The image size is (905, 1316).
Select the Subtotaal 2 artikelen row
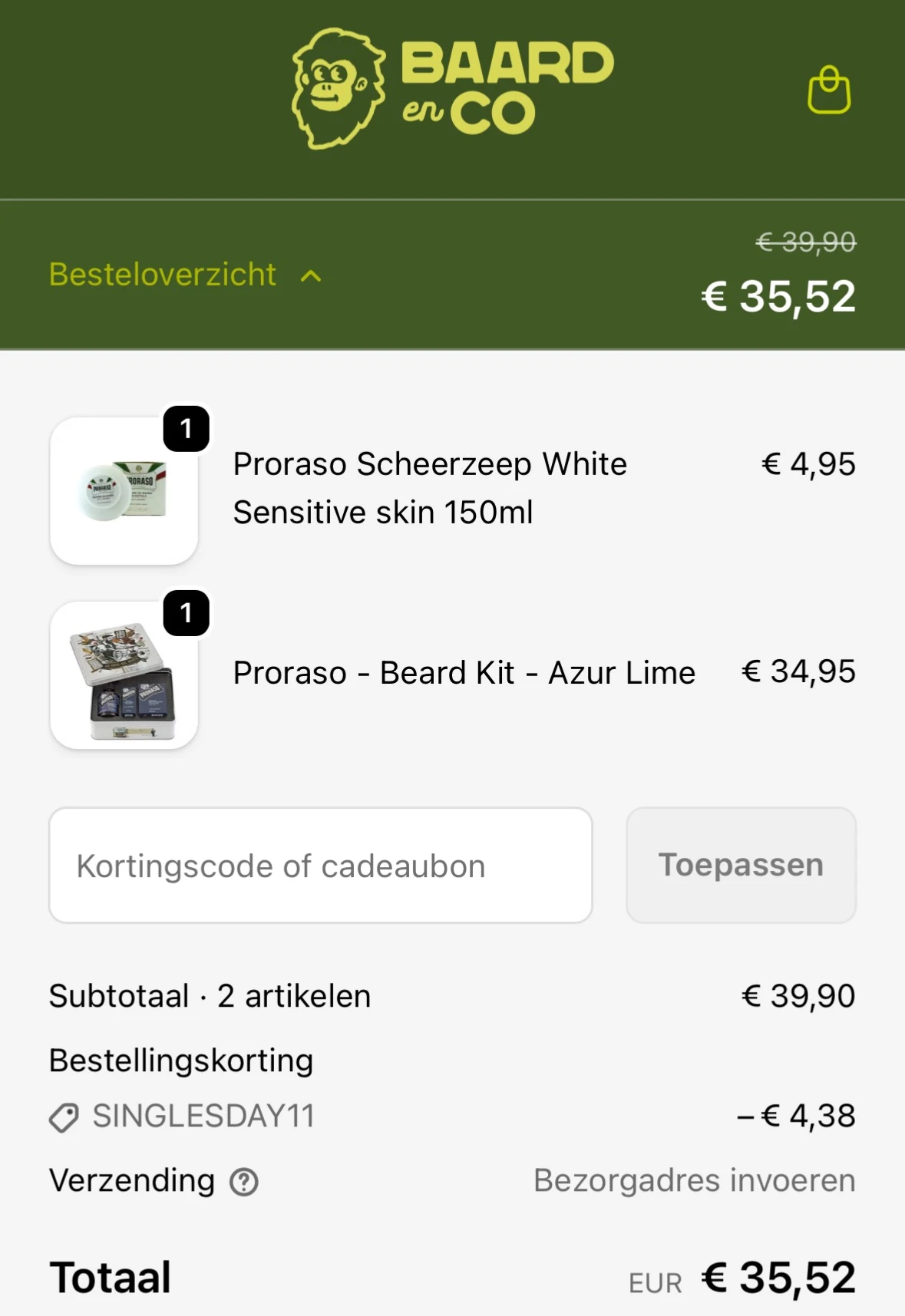pos(209,995)
